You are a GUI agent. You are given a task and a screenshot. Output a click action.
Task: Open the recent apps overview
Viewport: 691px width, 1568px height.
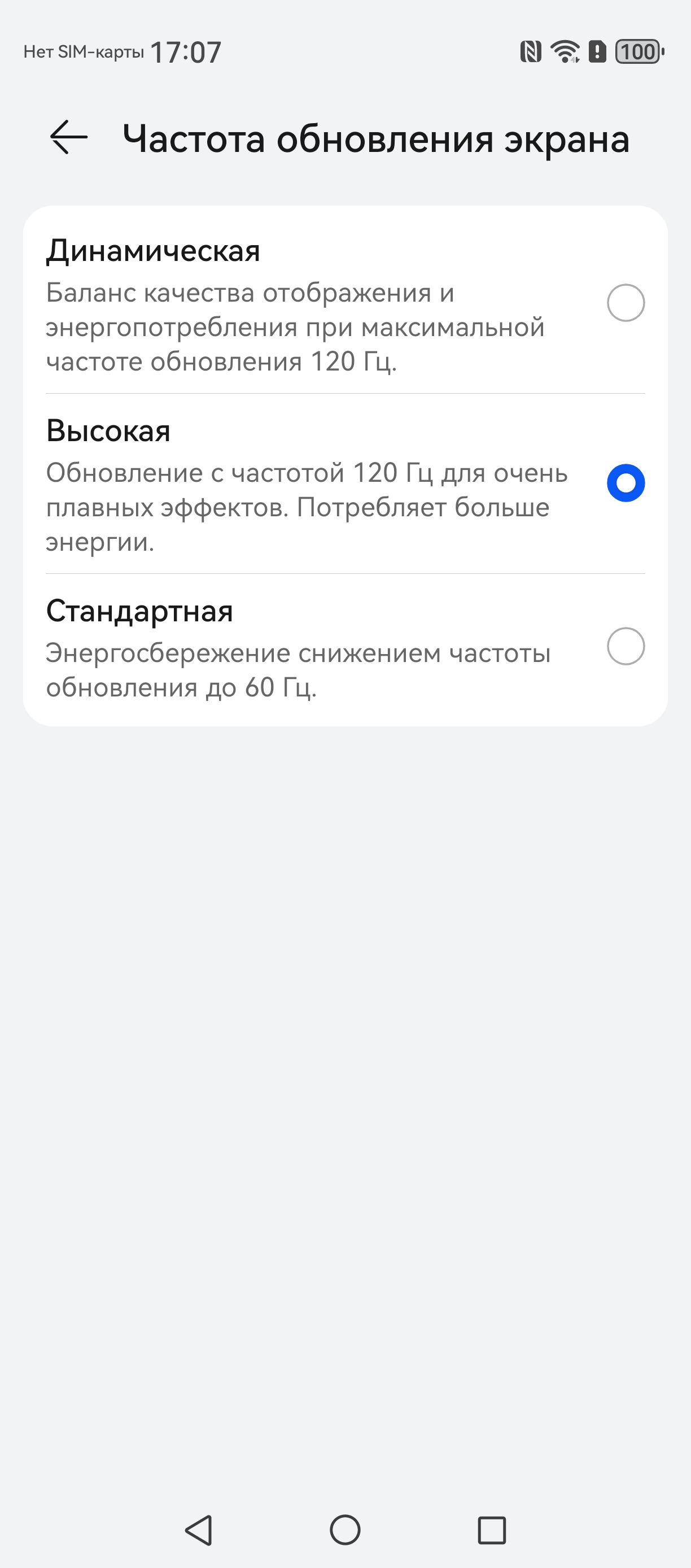tap(492, 1530)
